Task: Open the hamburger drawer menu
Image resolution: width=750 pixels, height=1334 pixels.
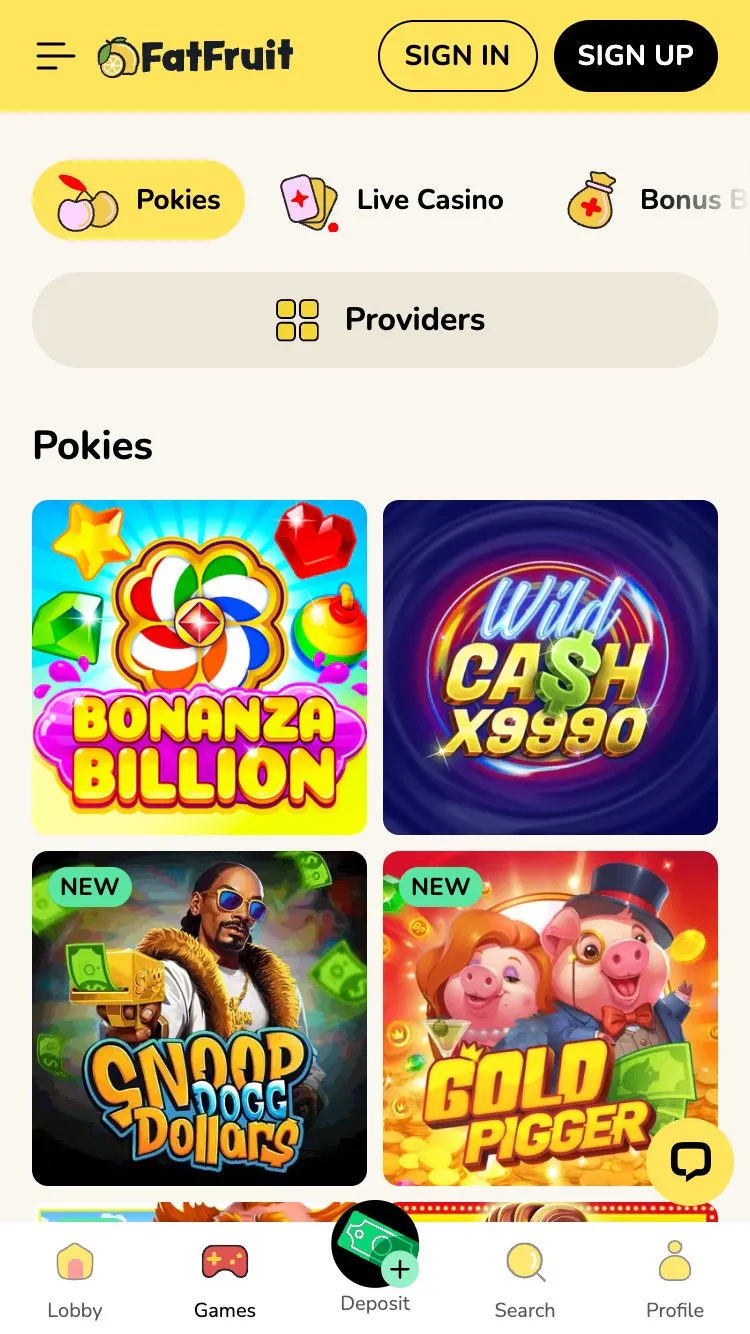Action: 56,56
